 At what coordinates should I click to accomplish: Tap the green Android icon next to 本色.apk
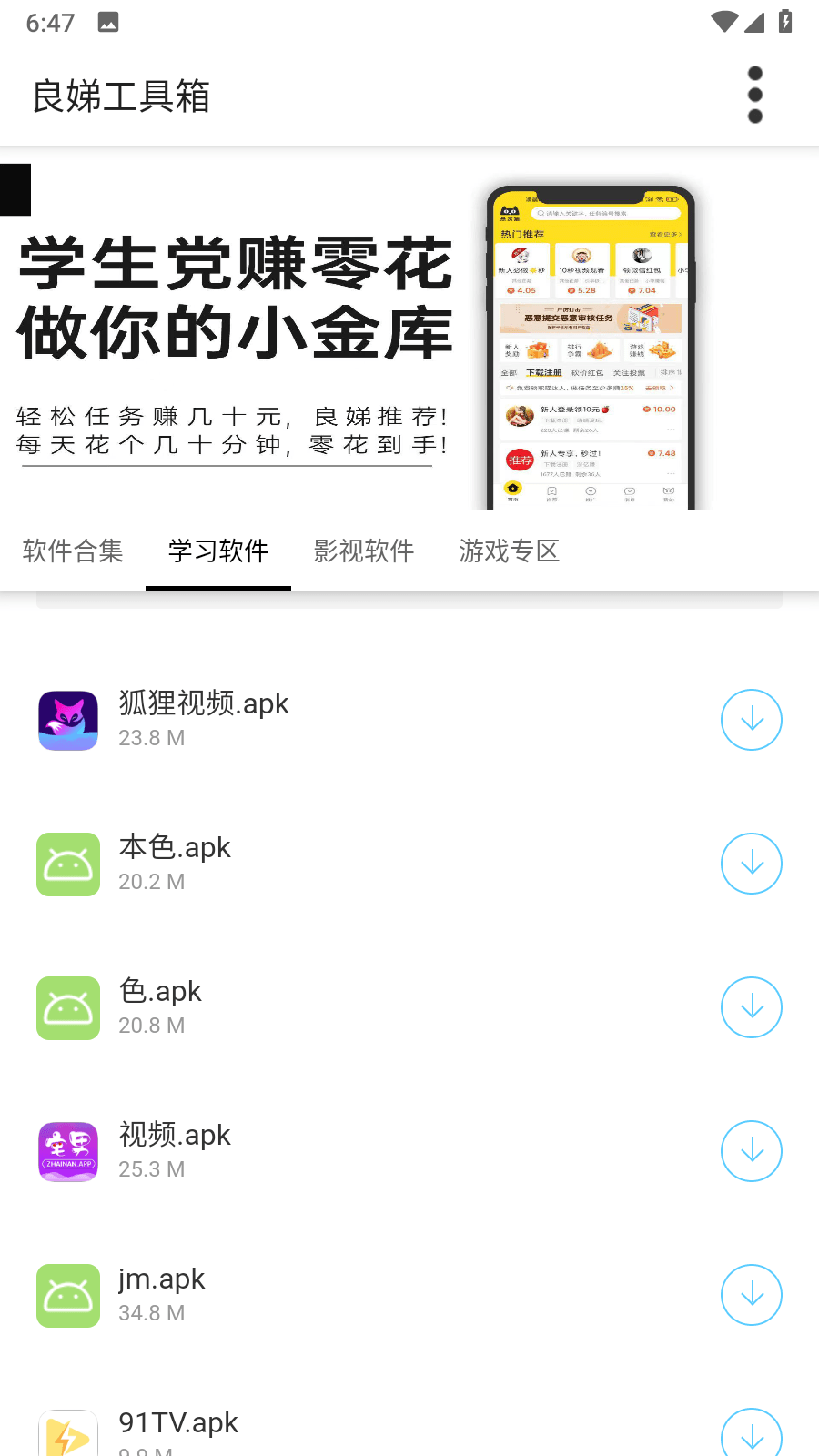68,864
